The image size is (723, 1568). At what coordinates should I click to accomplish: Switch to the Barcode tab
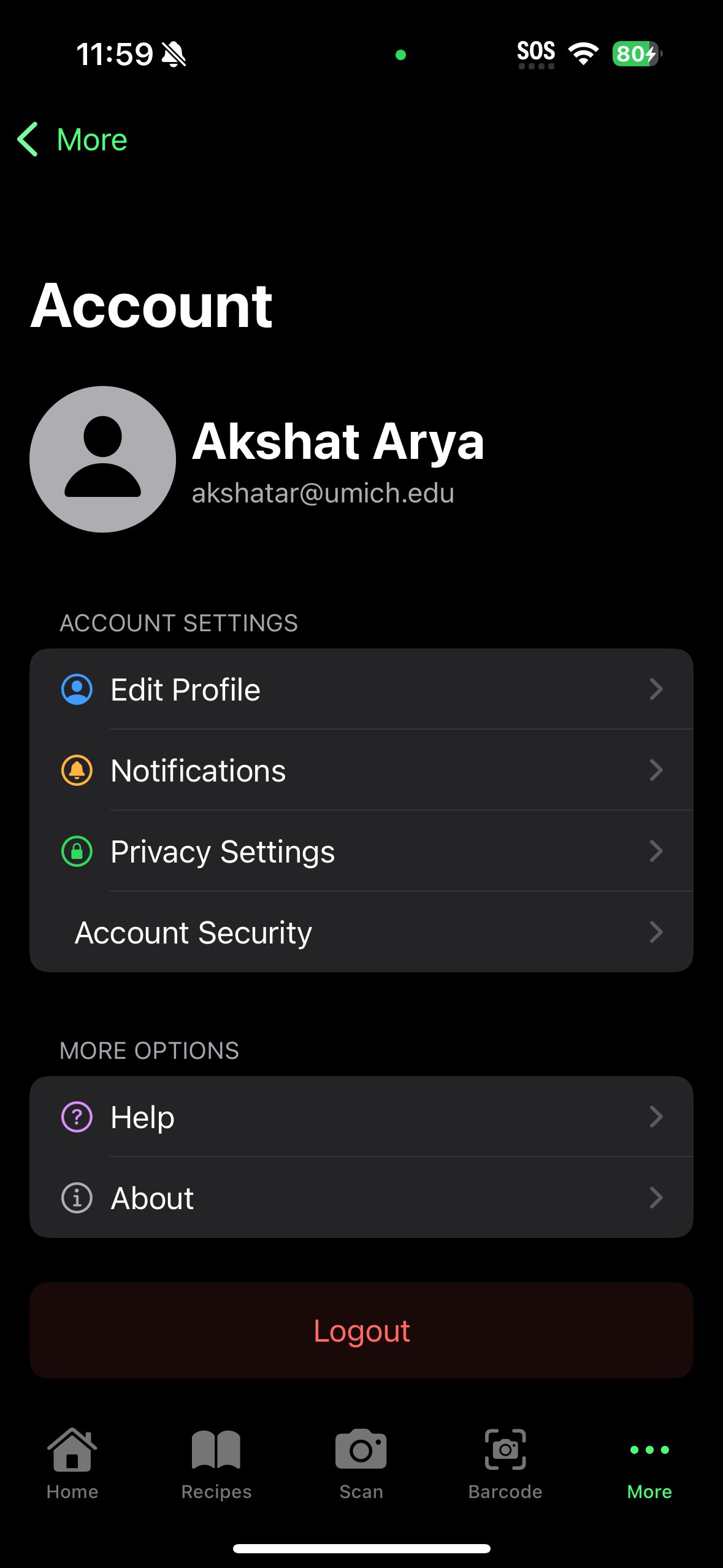click(x=505, y=1464)
